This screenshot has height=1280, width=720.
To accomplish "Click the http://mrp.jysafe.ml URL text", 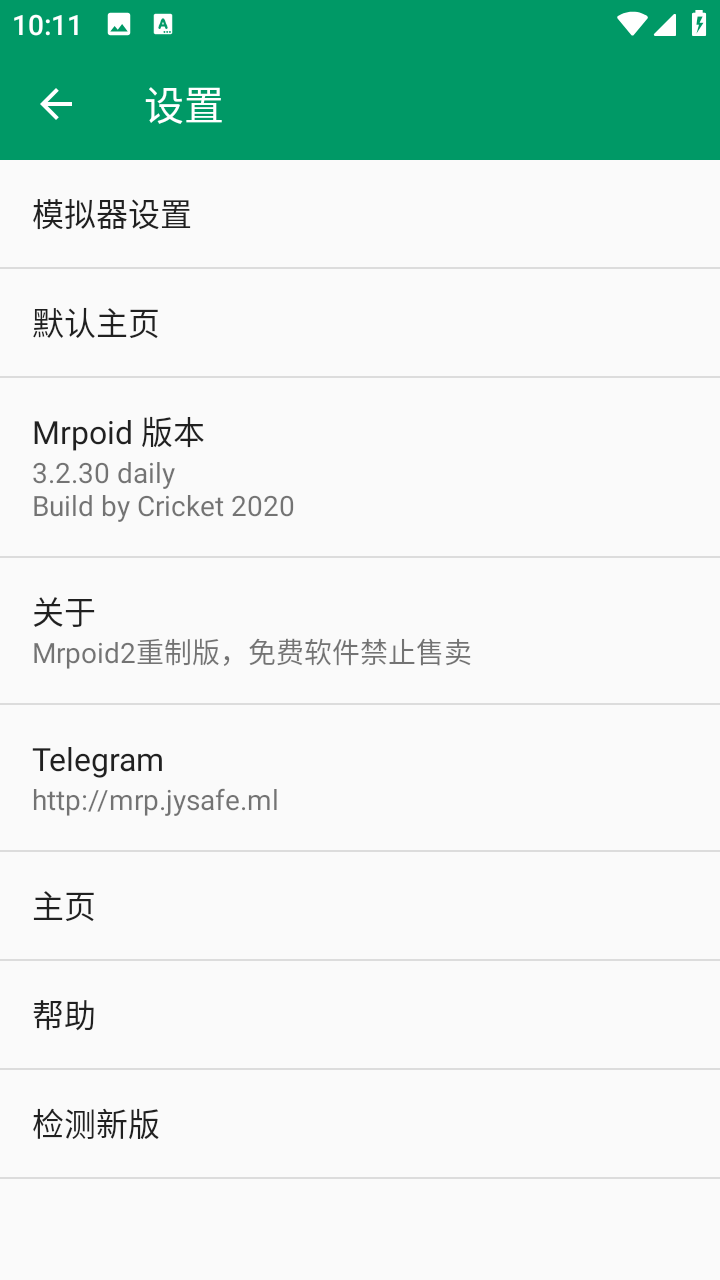I will [x=155, y=800].
